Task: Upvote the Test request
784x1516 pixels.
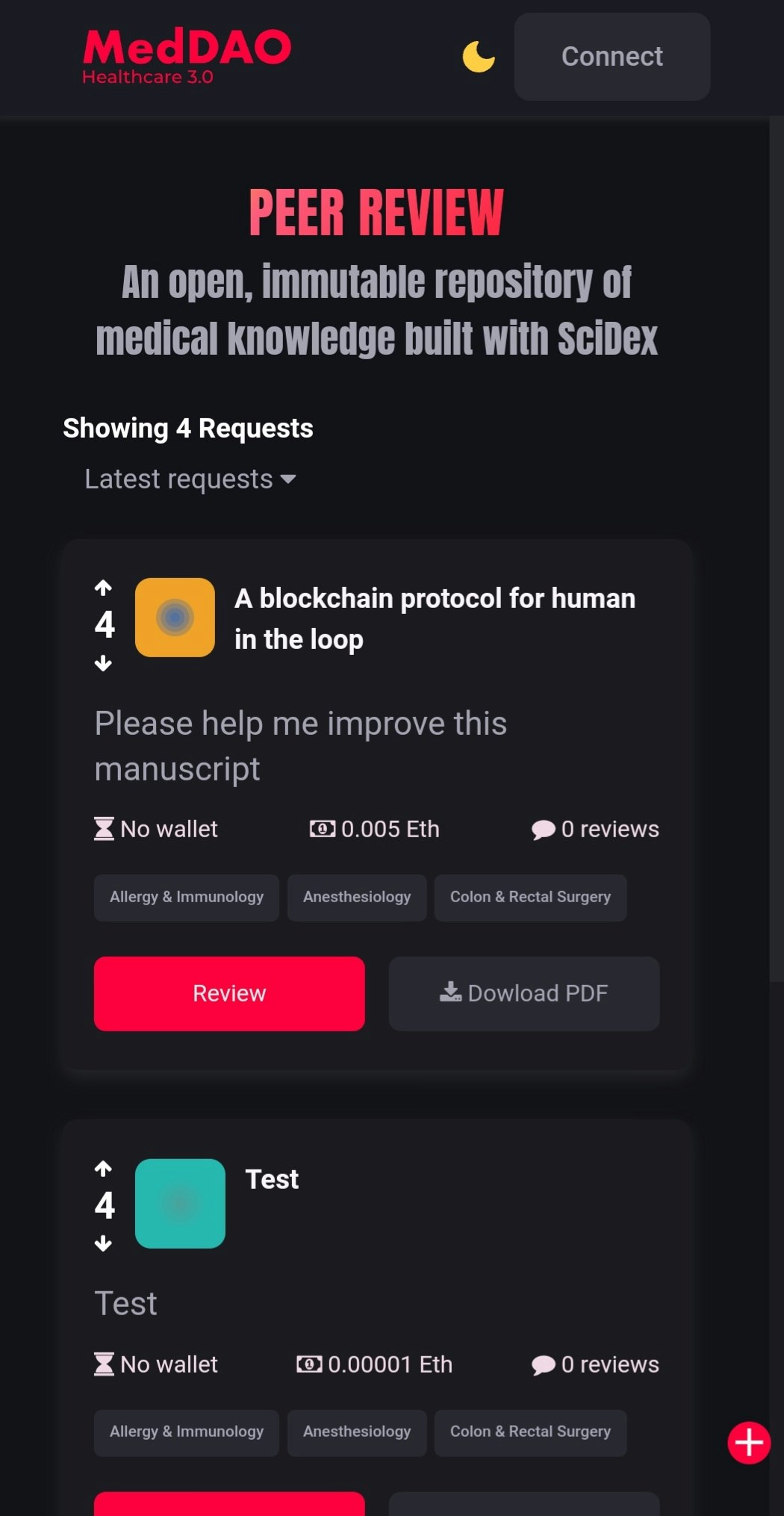Action: [103, 1168]
